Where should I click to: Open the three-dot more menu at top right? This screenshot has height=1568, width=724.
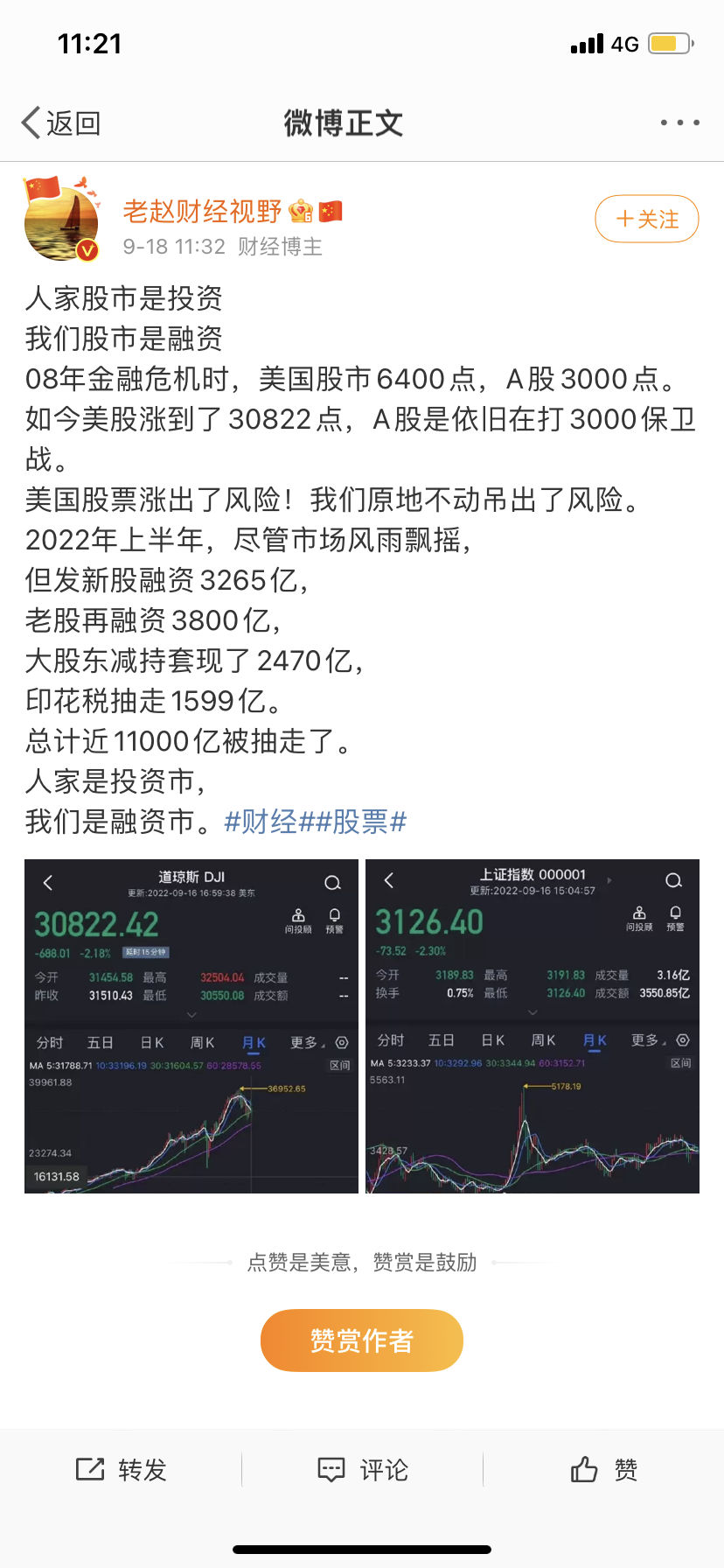point(679,122)
